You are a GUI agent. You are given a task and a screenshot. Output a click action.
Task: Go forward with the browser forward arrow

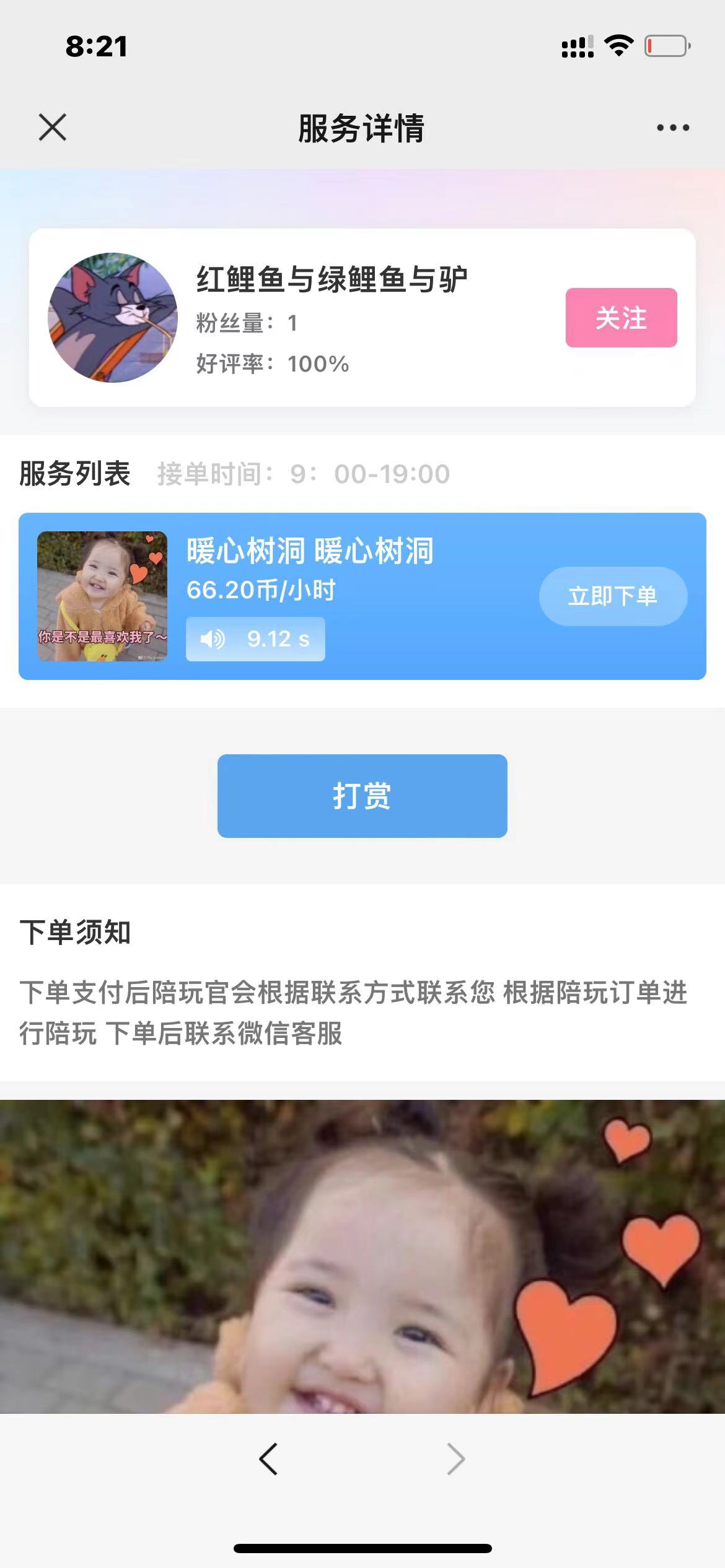coord(455,1459)
